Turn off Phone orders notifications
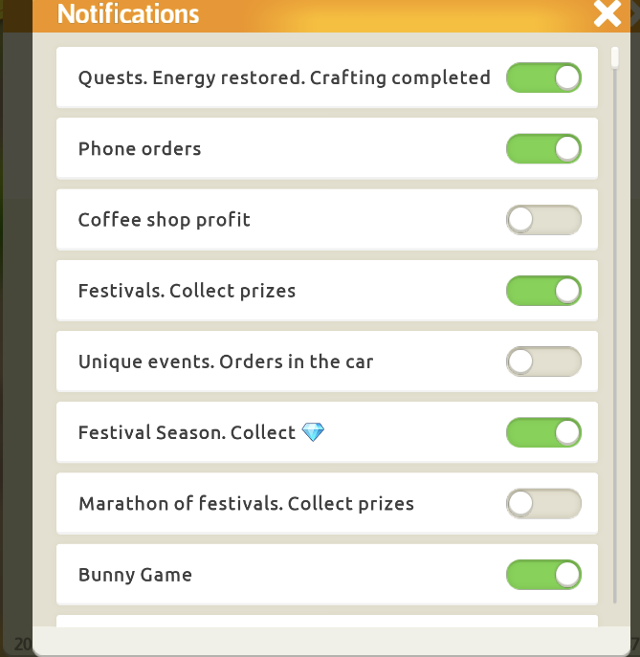This screenshot has width=640, height=657. 543,149
